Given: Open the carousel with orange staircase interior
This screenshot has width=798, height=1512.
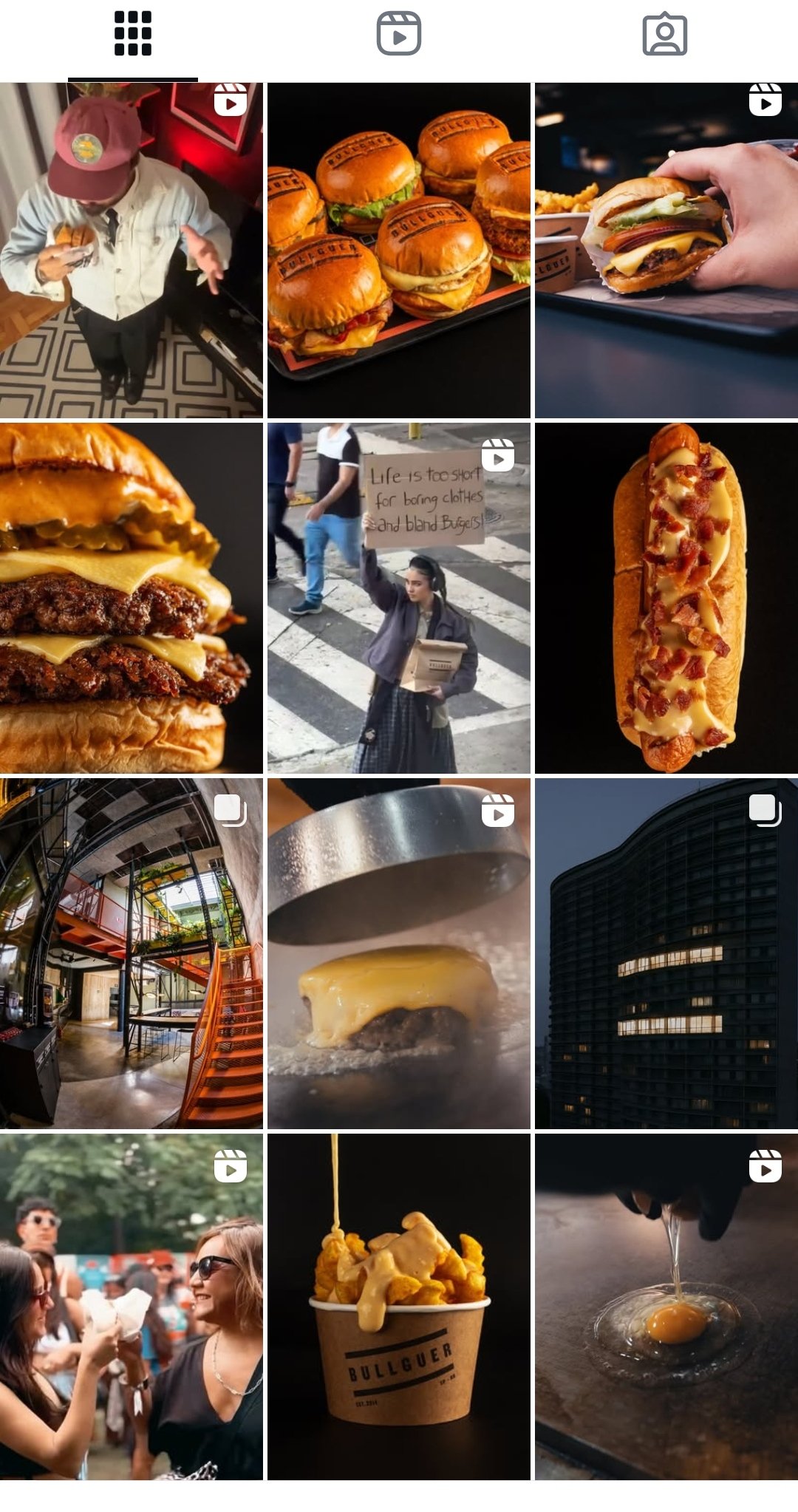Looking at the screenshot, I should point(132,953).
